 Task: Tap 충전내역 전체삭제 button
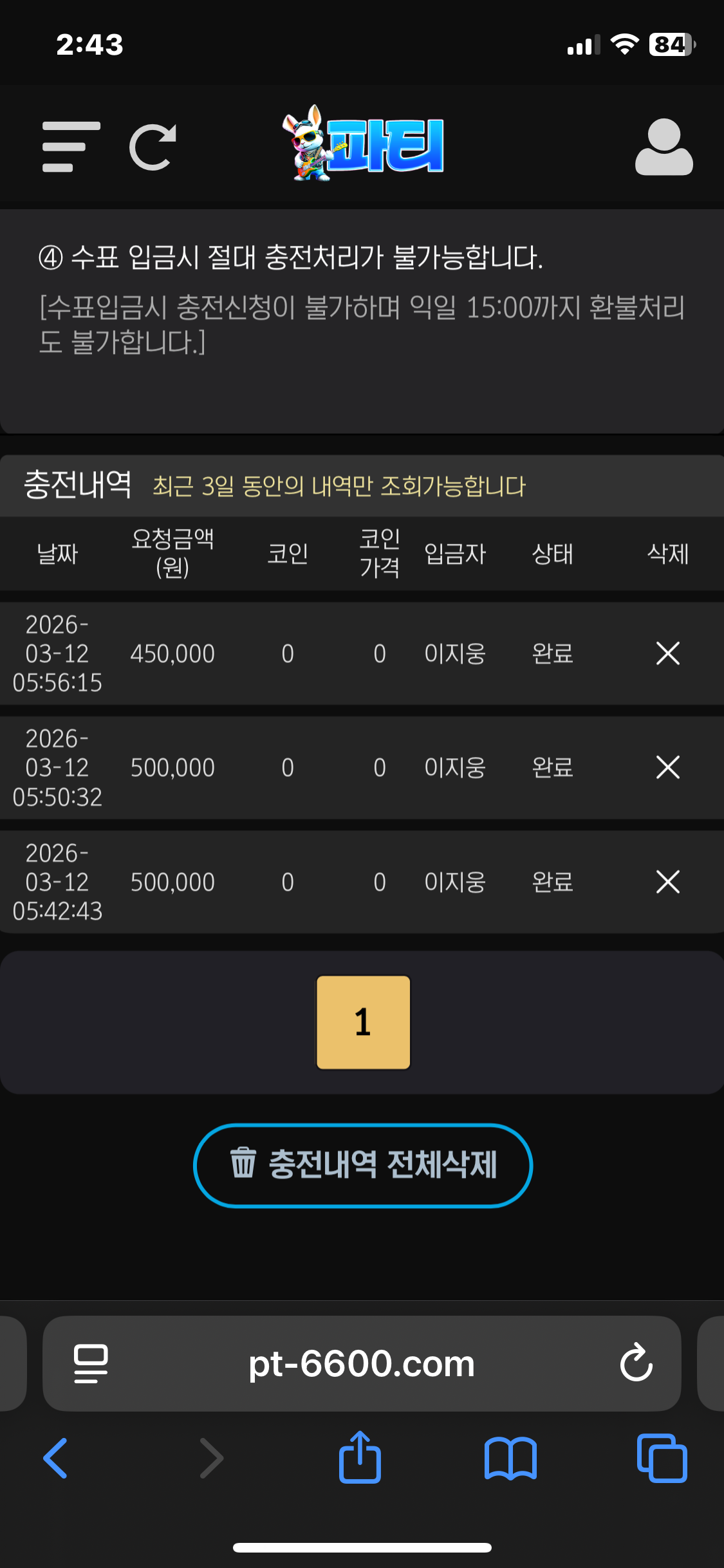point(363,1165)
